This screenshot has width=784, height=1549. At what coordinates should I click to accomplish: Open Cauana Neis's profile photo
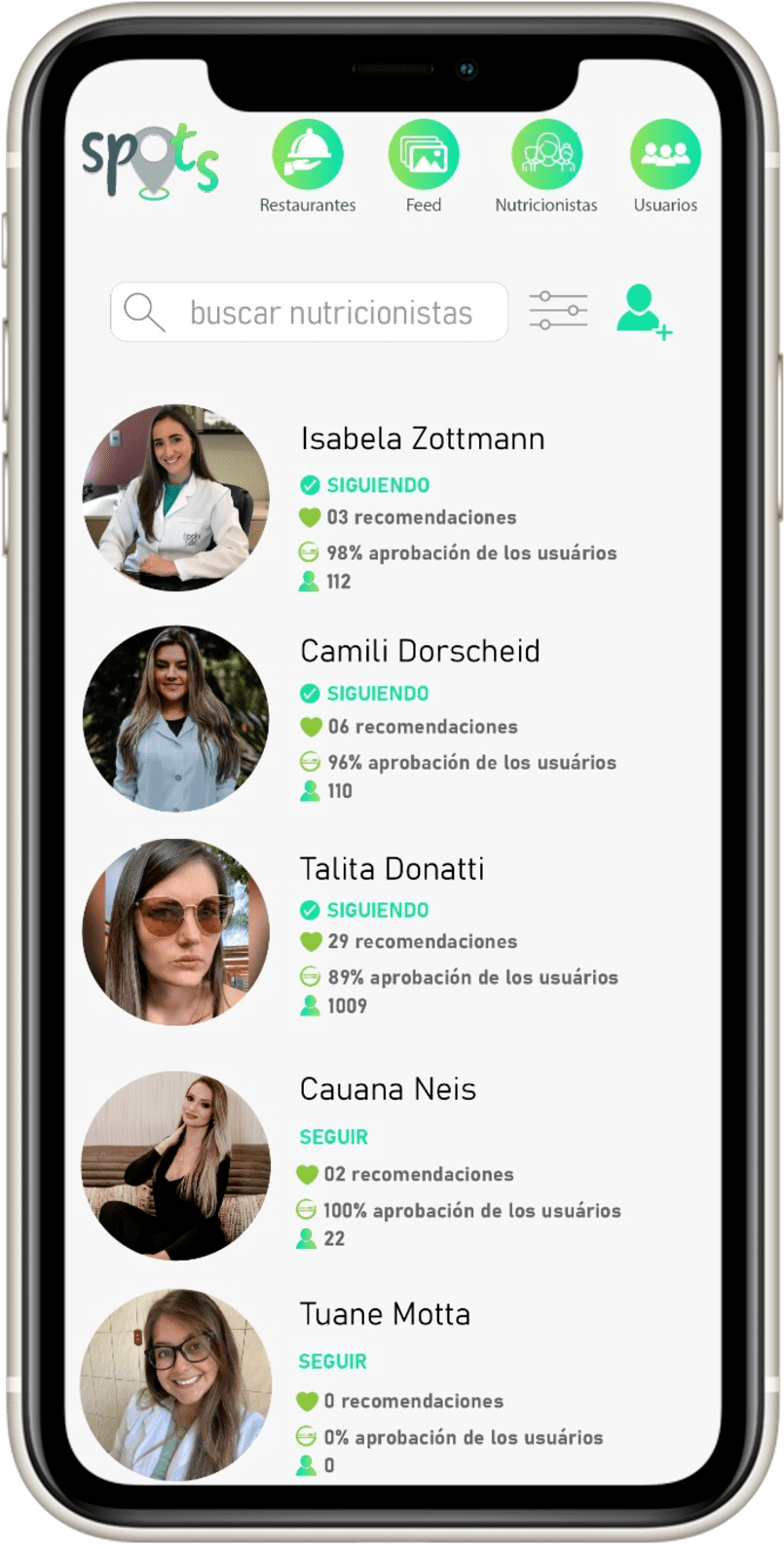(176, 1164)
